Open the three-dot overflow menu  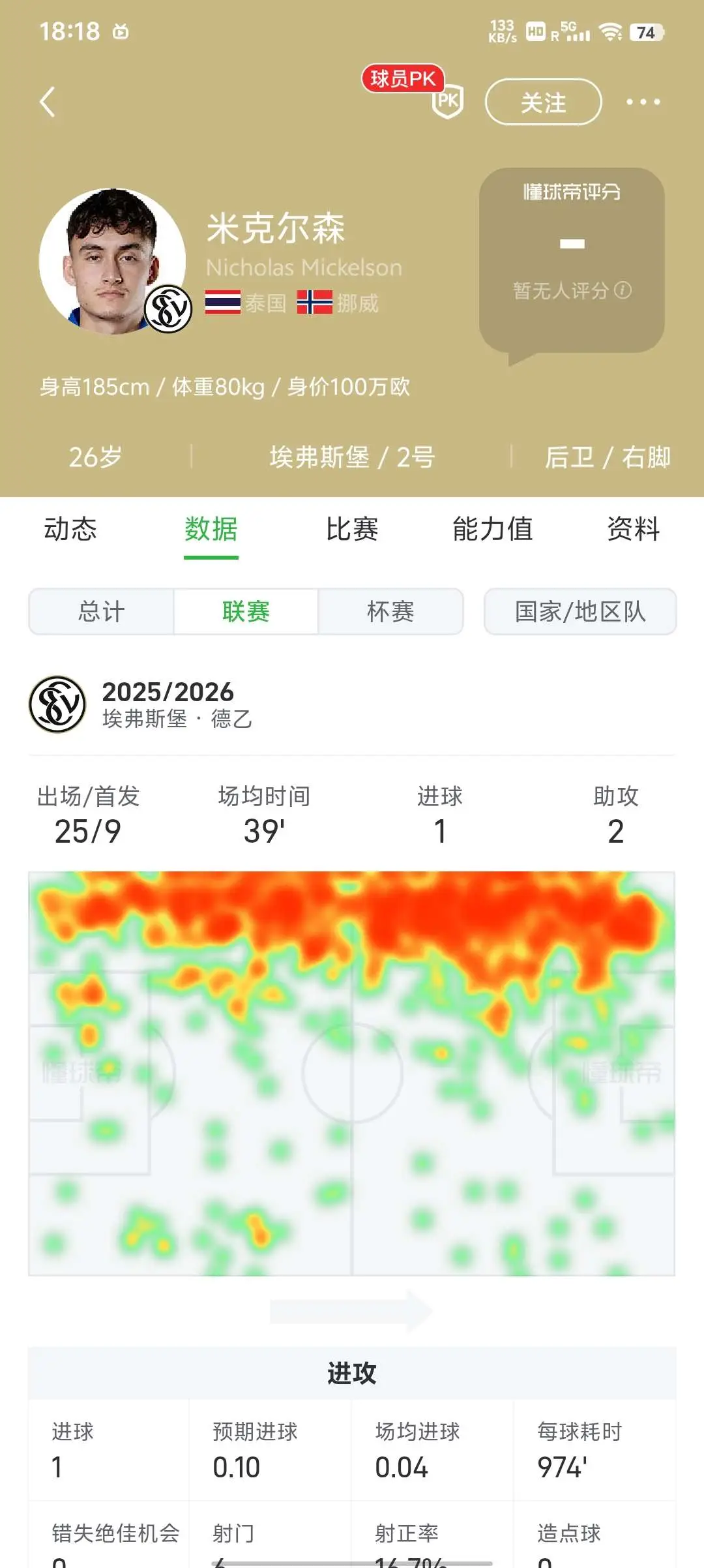pos(643,102)
